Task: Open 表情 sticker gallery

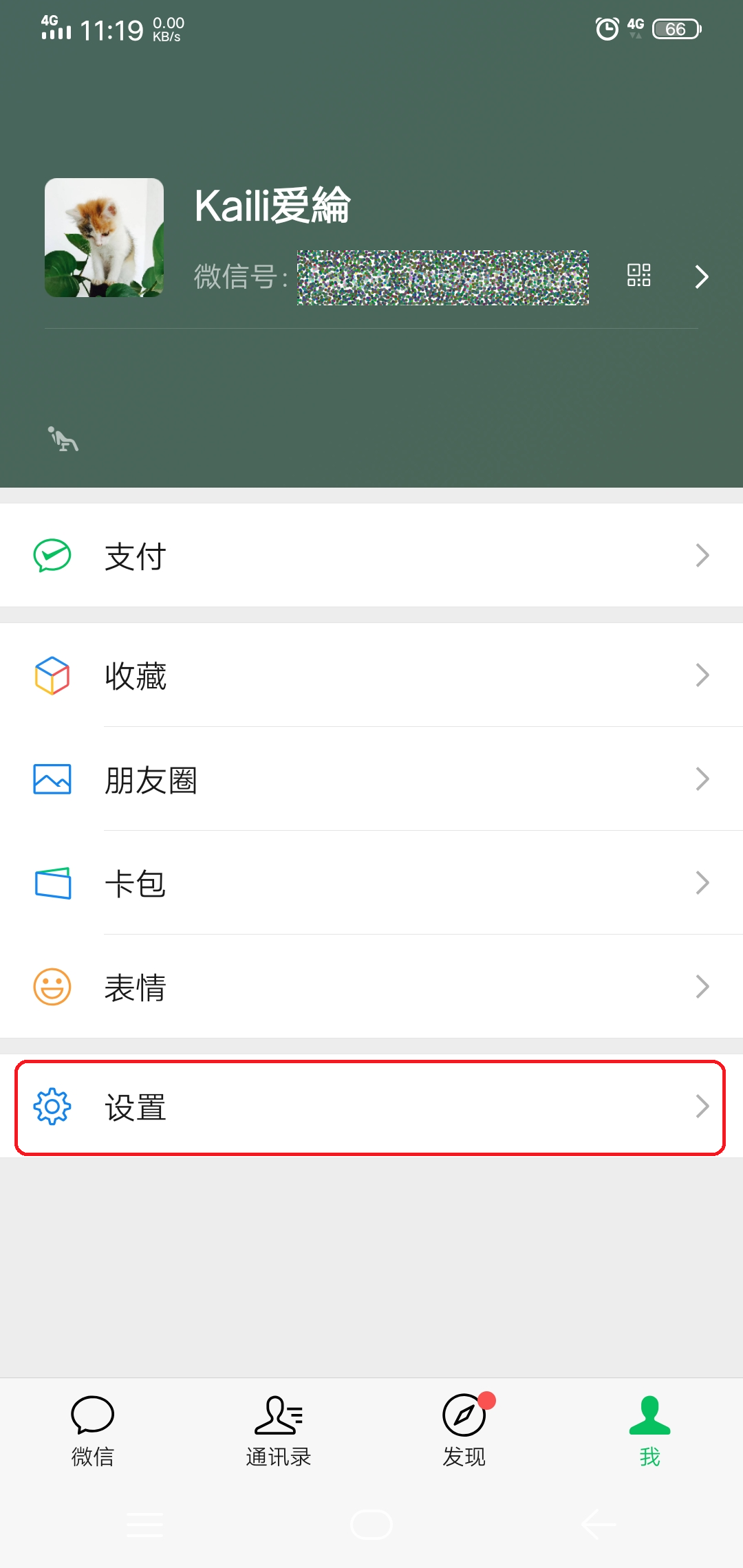Action: (371, 987)
